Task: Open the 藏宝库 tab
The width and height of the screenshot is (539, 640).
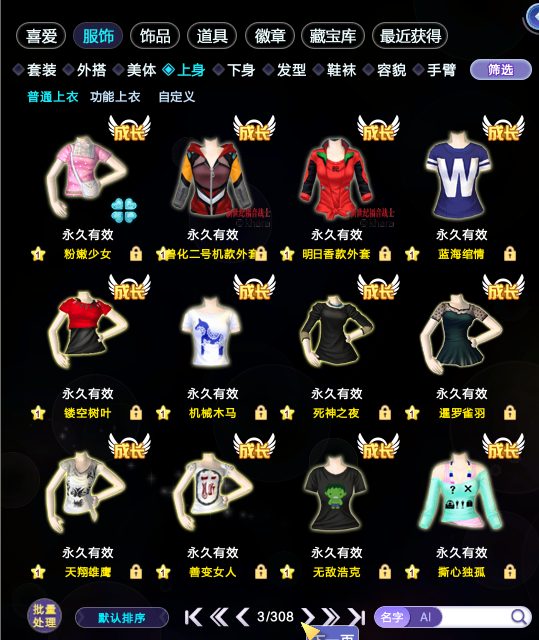Action: [x=333, y=36]
